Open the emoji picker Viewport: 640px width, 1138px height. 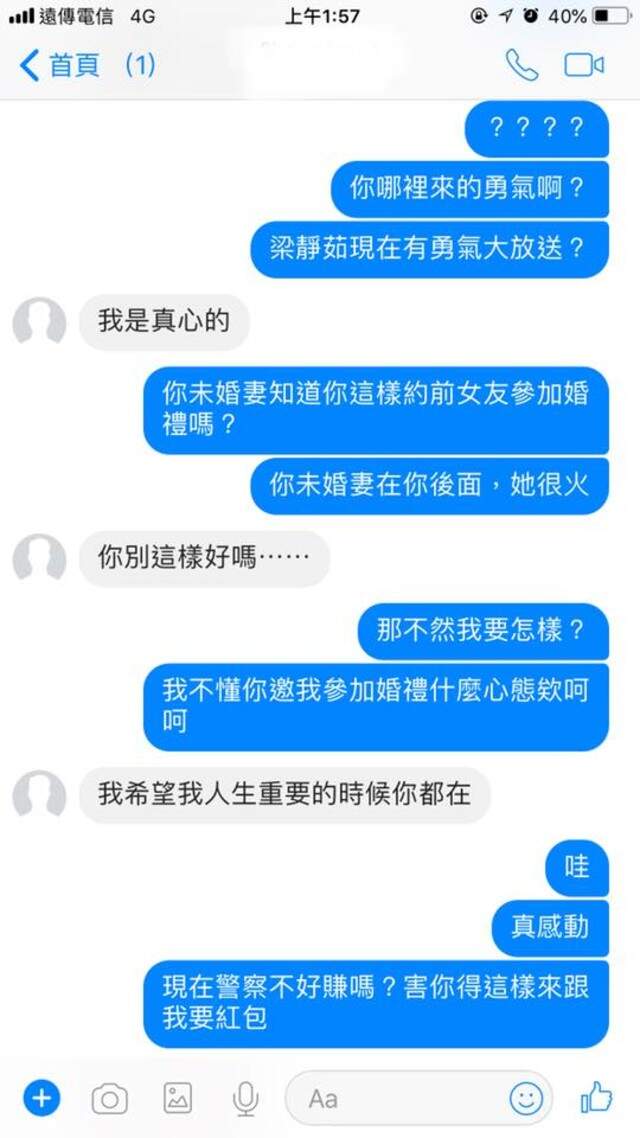525,1099
